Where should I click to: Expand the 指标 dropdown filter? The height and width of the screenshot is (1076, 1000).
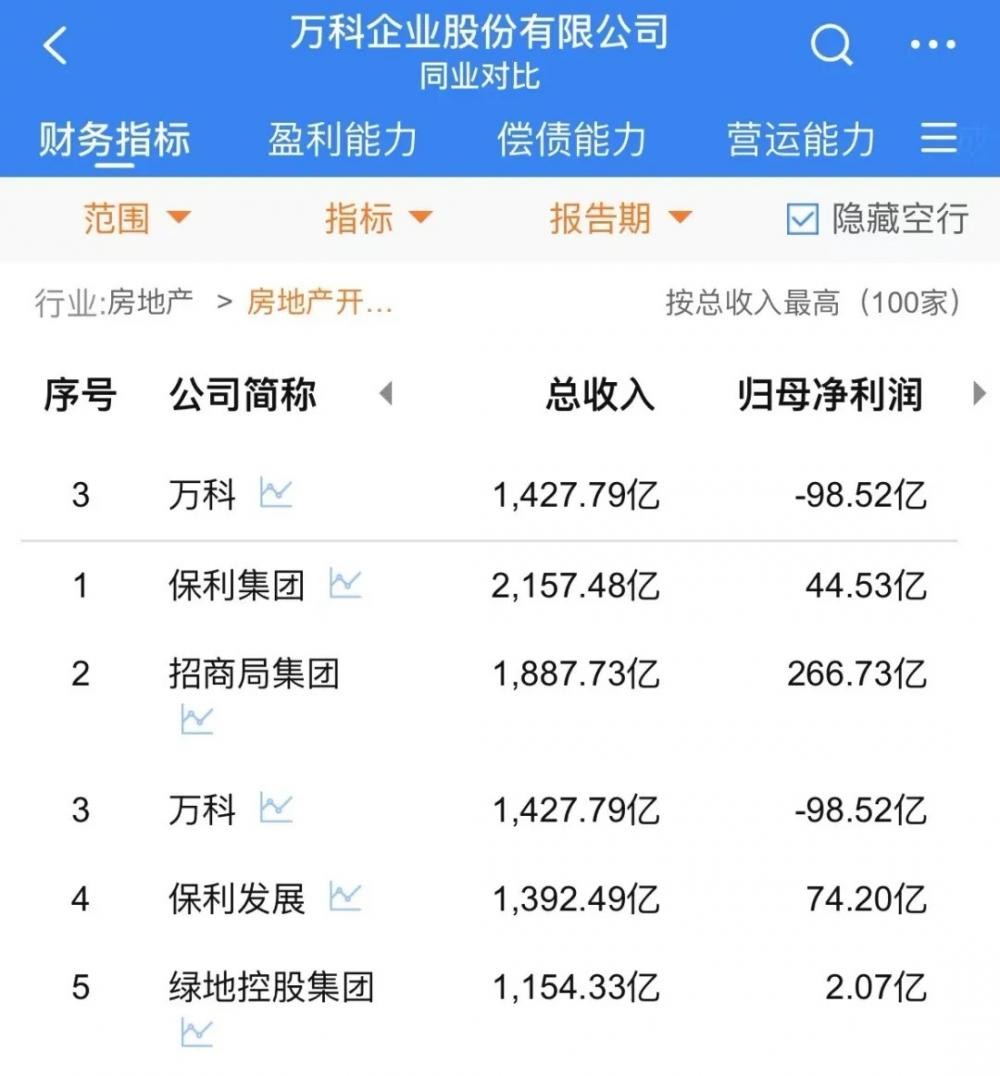[377, 219]
